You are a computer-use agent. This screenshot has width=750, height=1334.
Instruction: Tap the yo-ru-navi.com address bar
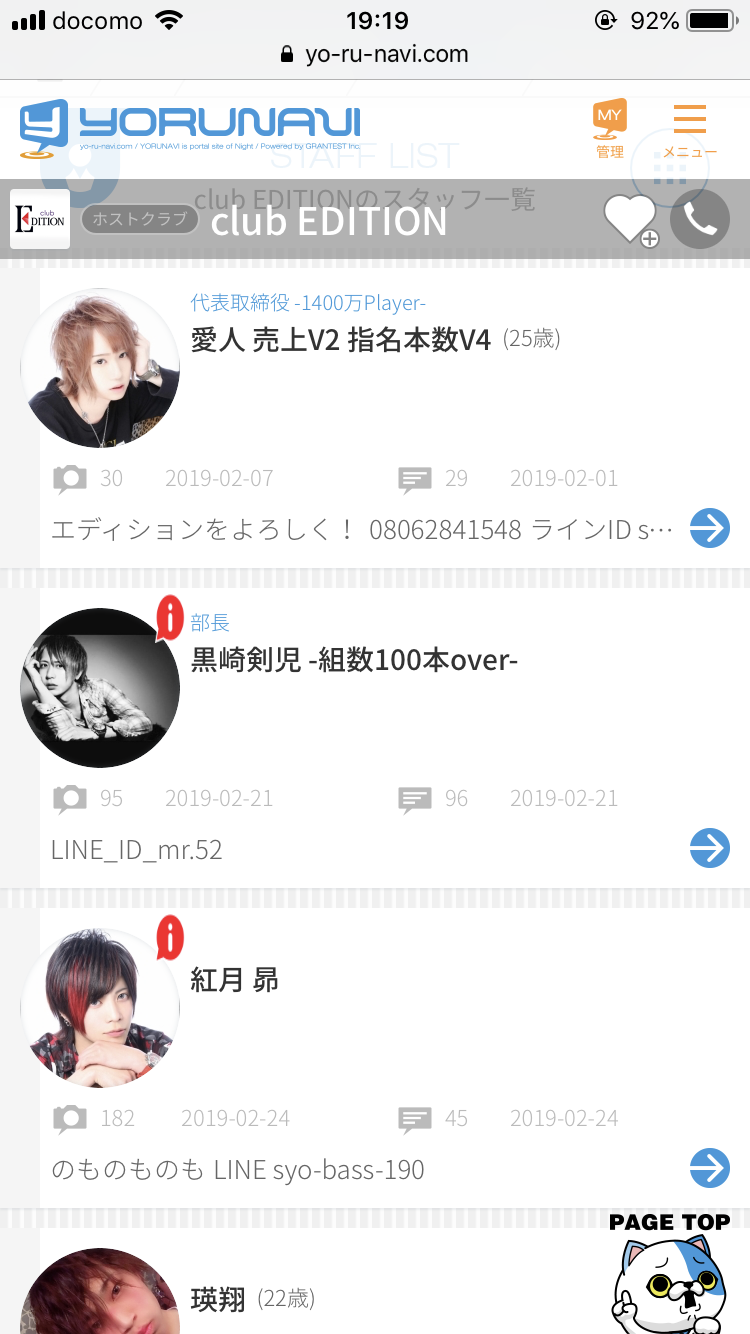[x=375, y=54]
